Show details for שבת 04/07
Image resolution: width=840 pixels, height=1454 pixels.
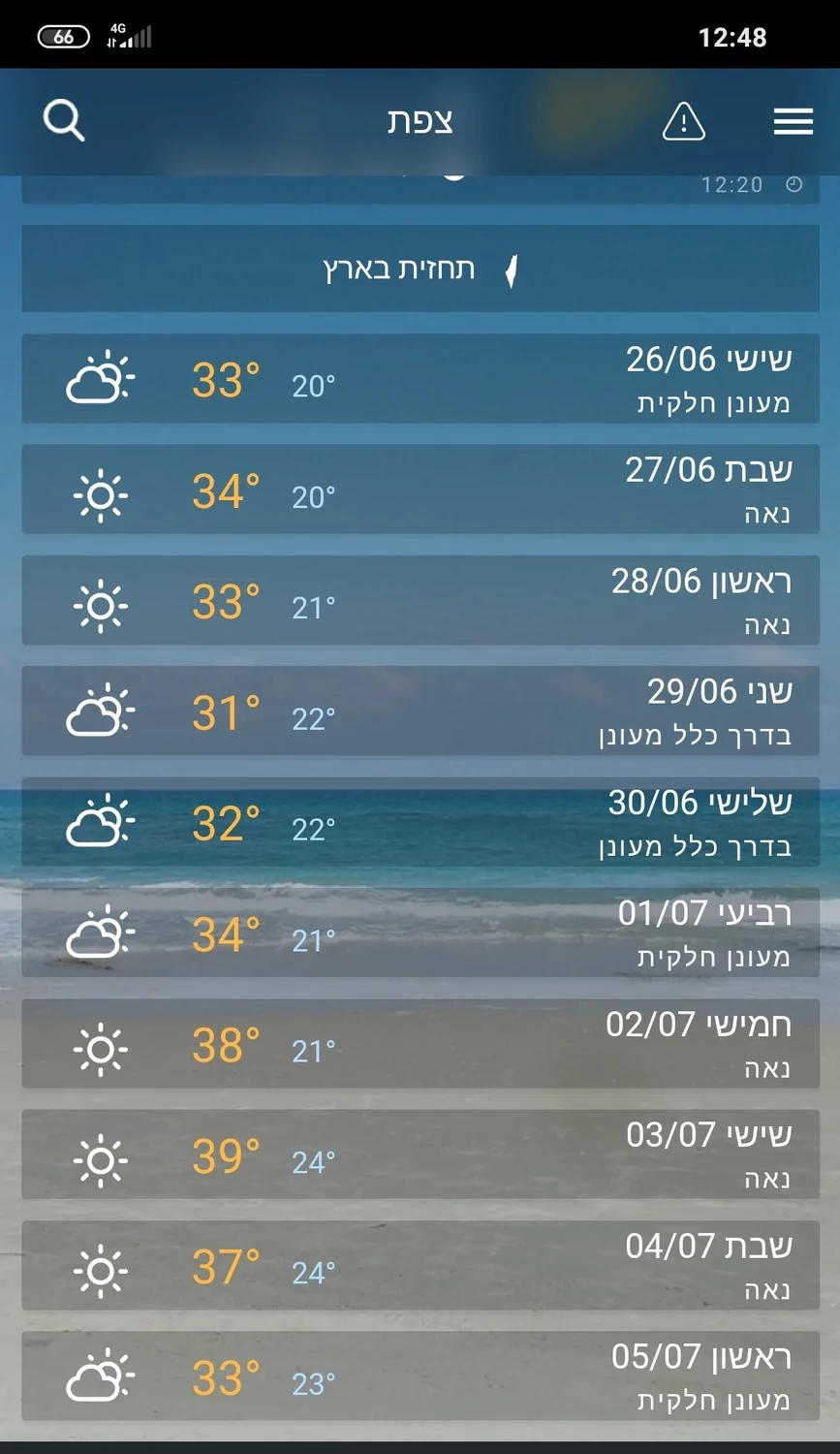420,1266
